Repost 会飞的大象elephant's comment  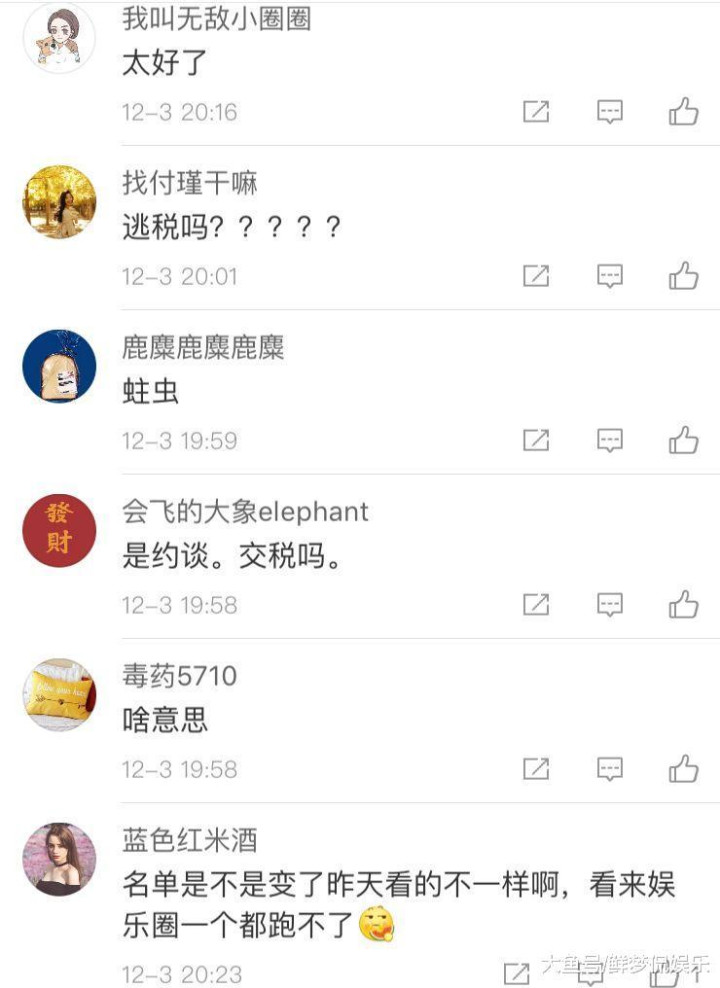point(537,604)
